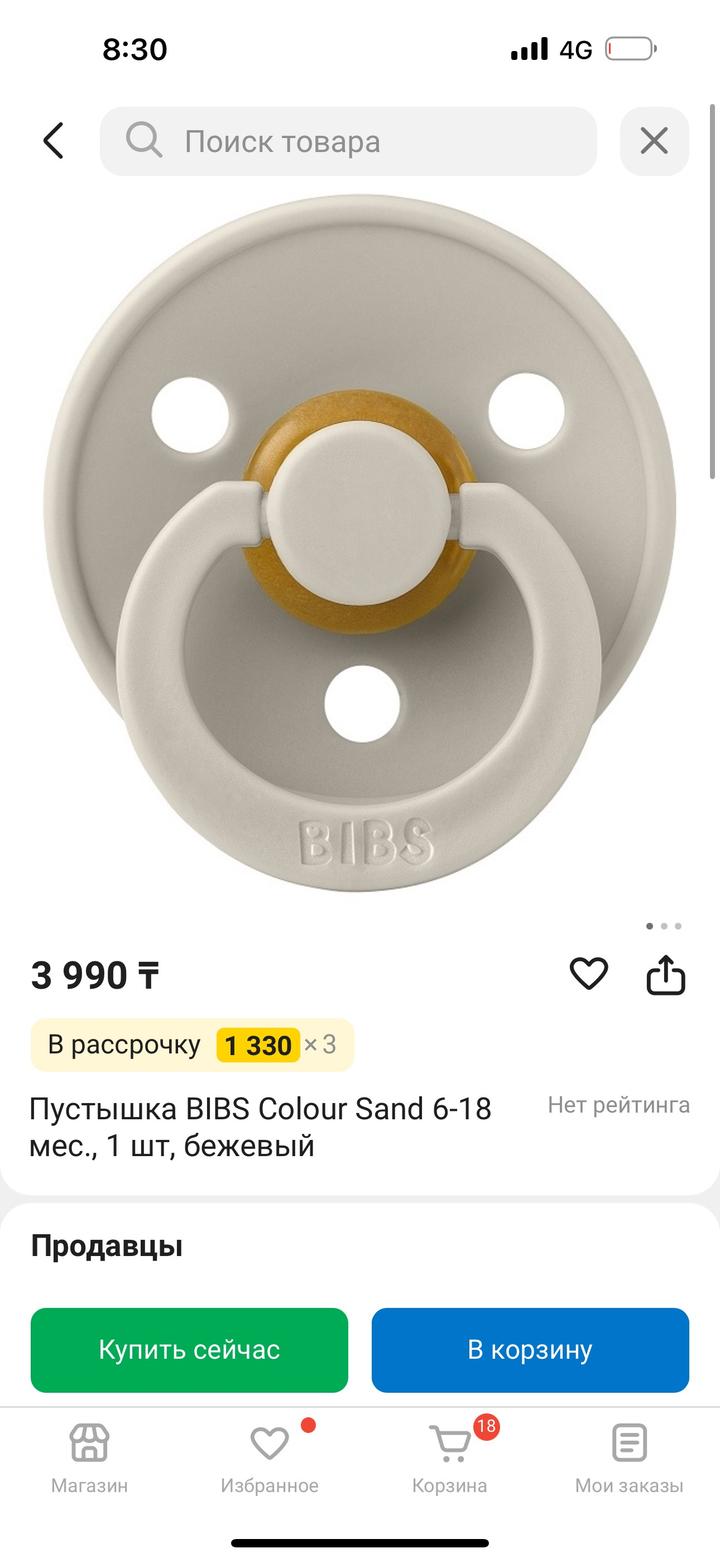This screenshot has height=1561, width=720.
Task: Tap the Поиск товара search field
Action: [x=348, y=141]
